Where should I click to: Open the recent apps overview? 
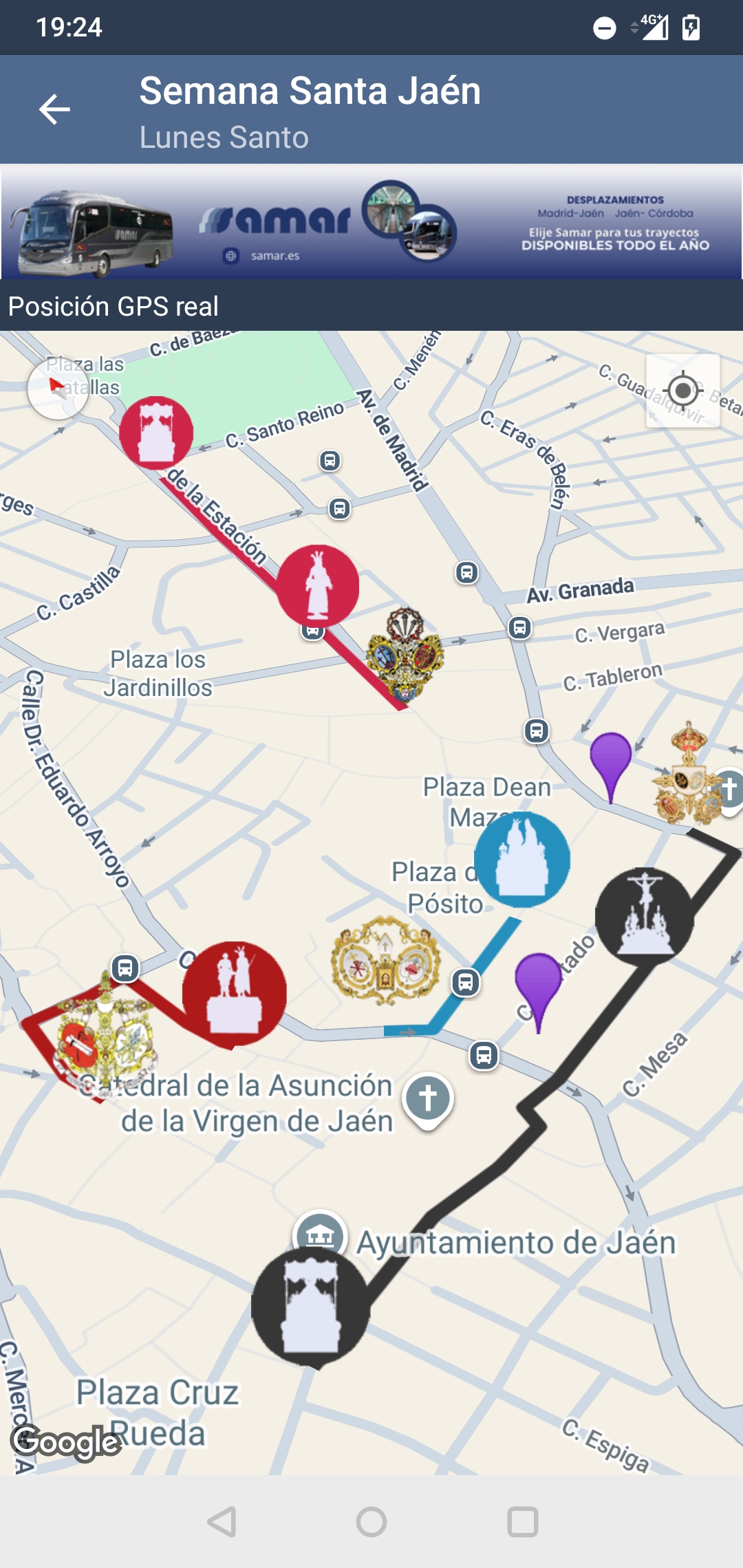pyautogui.click(x=522, y=1521)
